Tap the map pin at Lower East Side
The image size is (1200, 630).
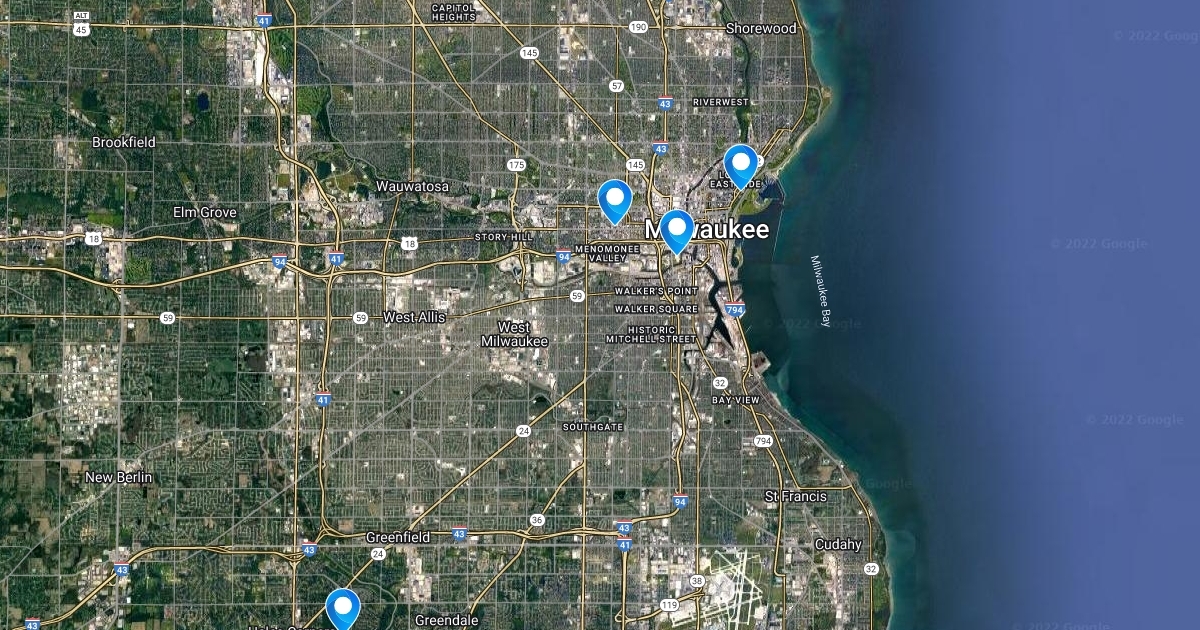[740, 164]
